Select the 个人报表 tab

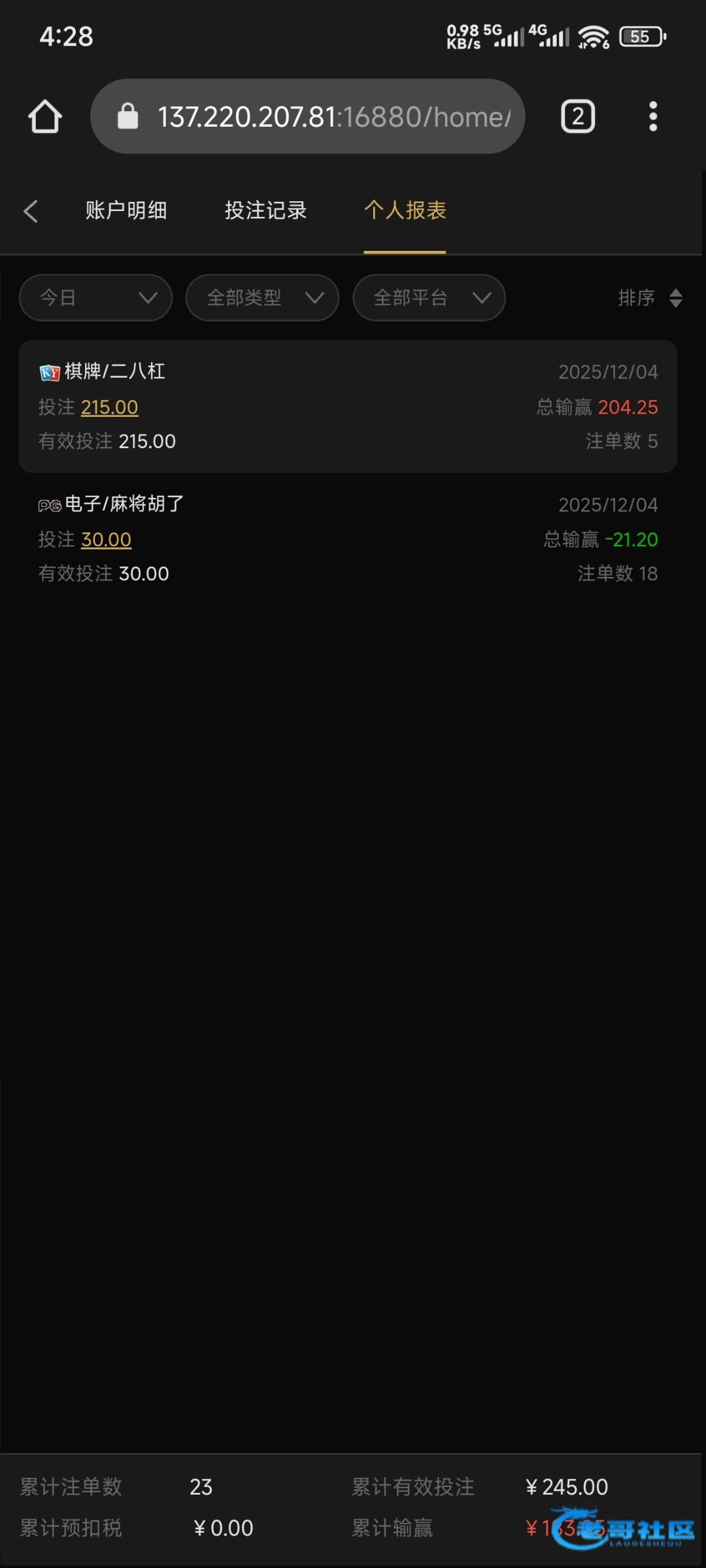pyautogui.click(x=405, y=210)
